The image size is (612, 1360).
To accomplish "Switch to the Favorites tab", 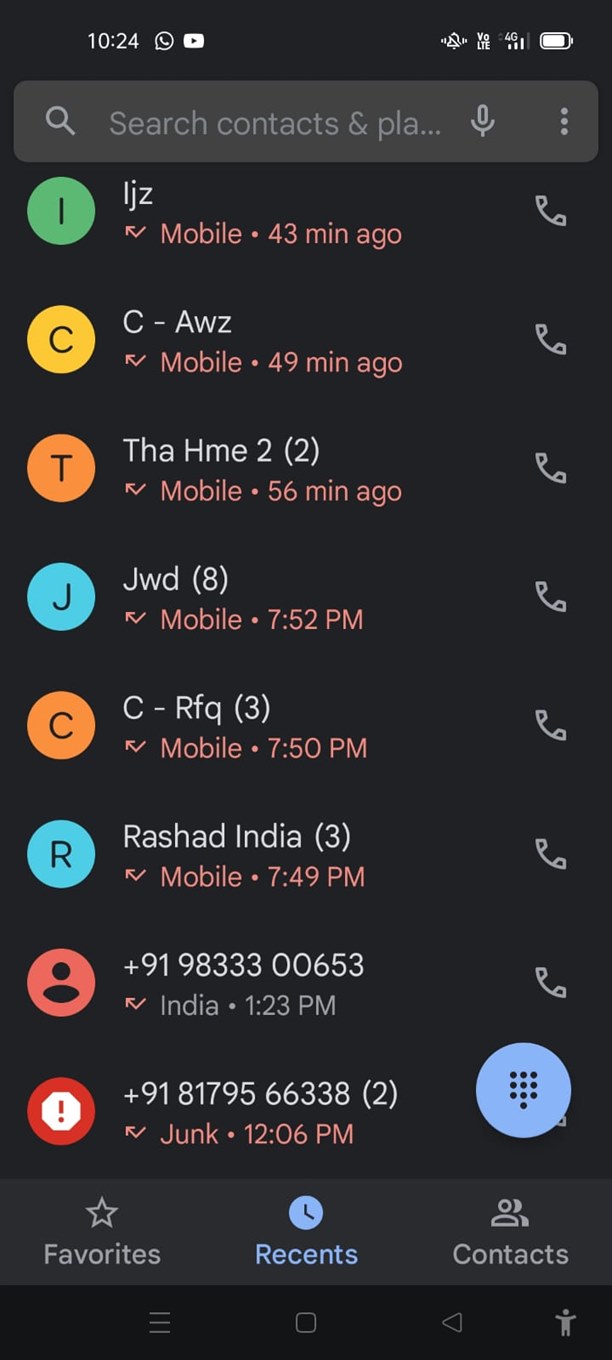I will tap(102, 1233).
